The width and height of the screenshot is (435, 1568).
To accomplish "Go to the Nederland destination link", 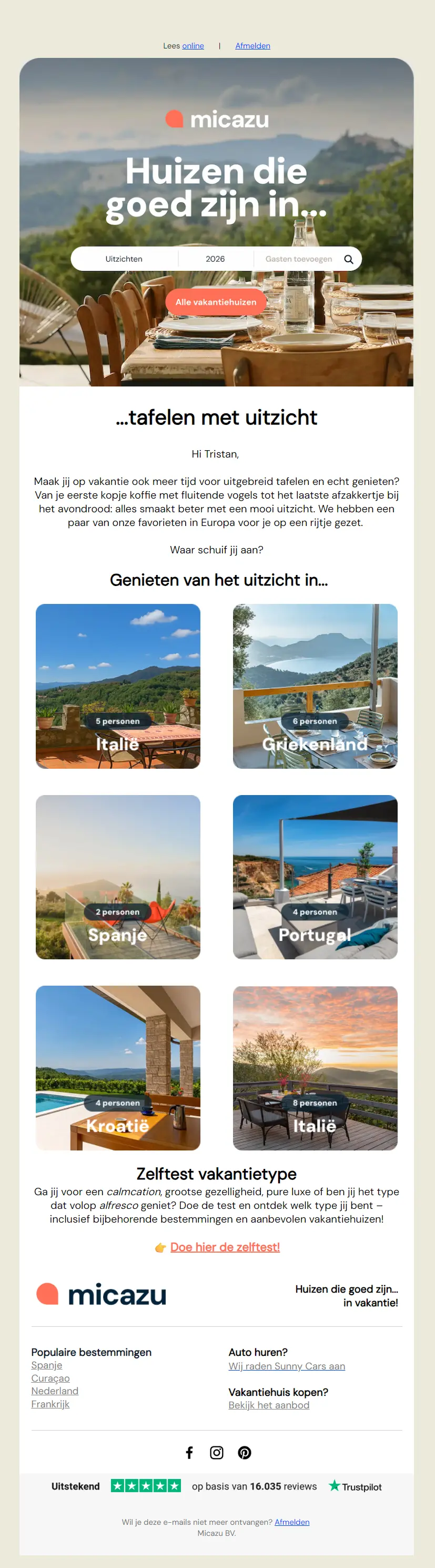I will 55,1391.
